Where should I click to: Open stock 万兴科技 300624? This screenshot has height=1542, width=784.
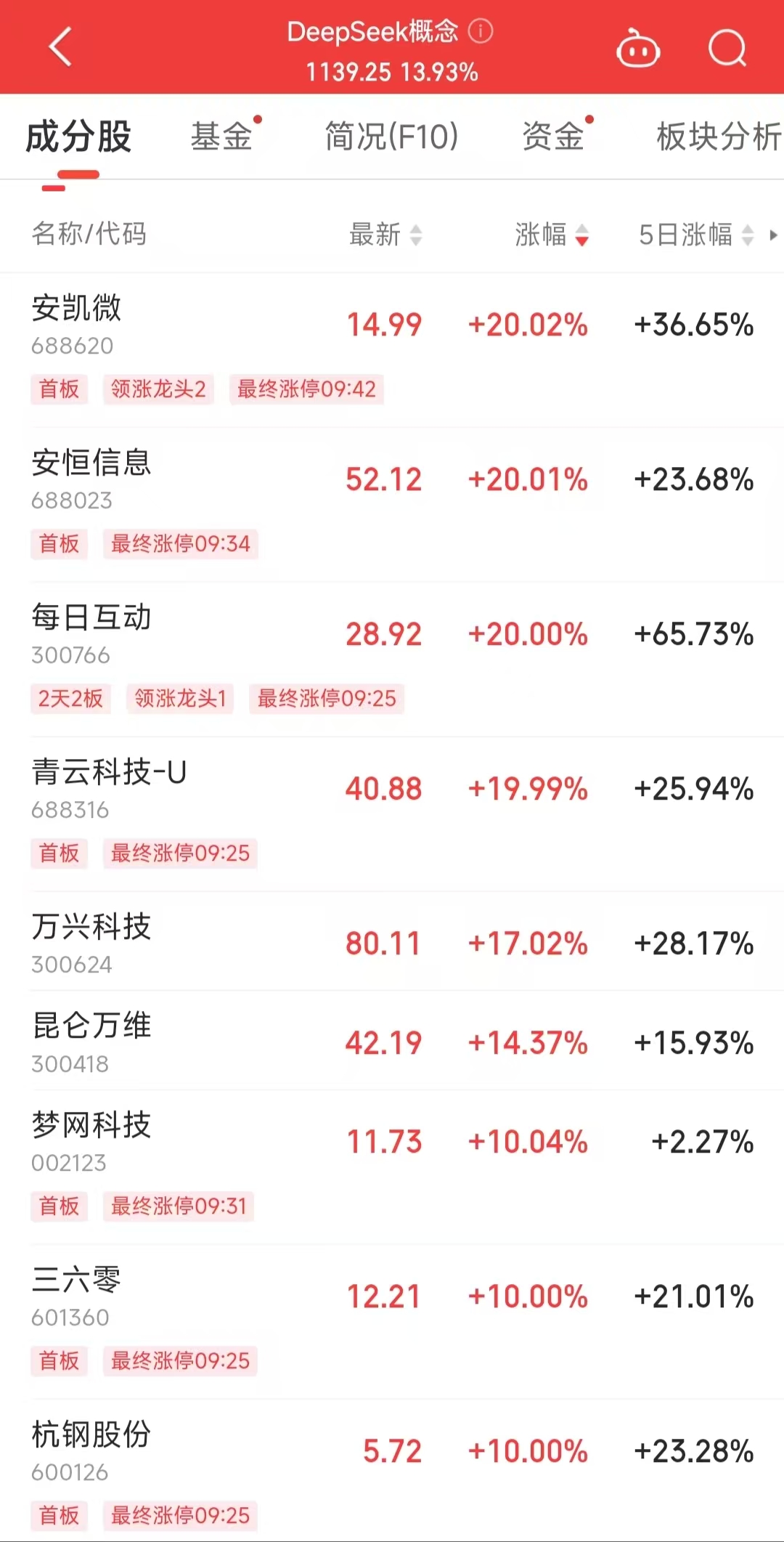click(x=392, y=941)
